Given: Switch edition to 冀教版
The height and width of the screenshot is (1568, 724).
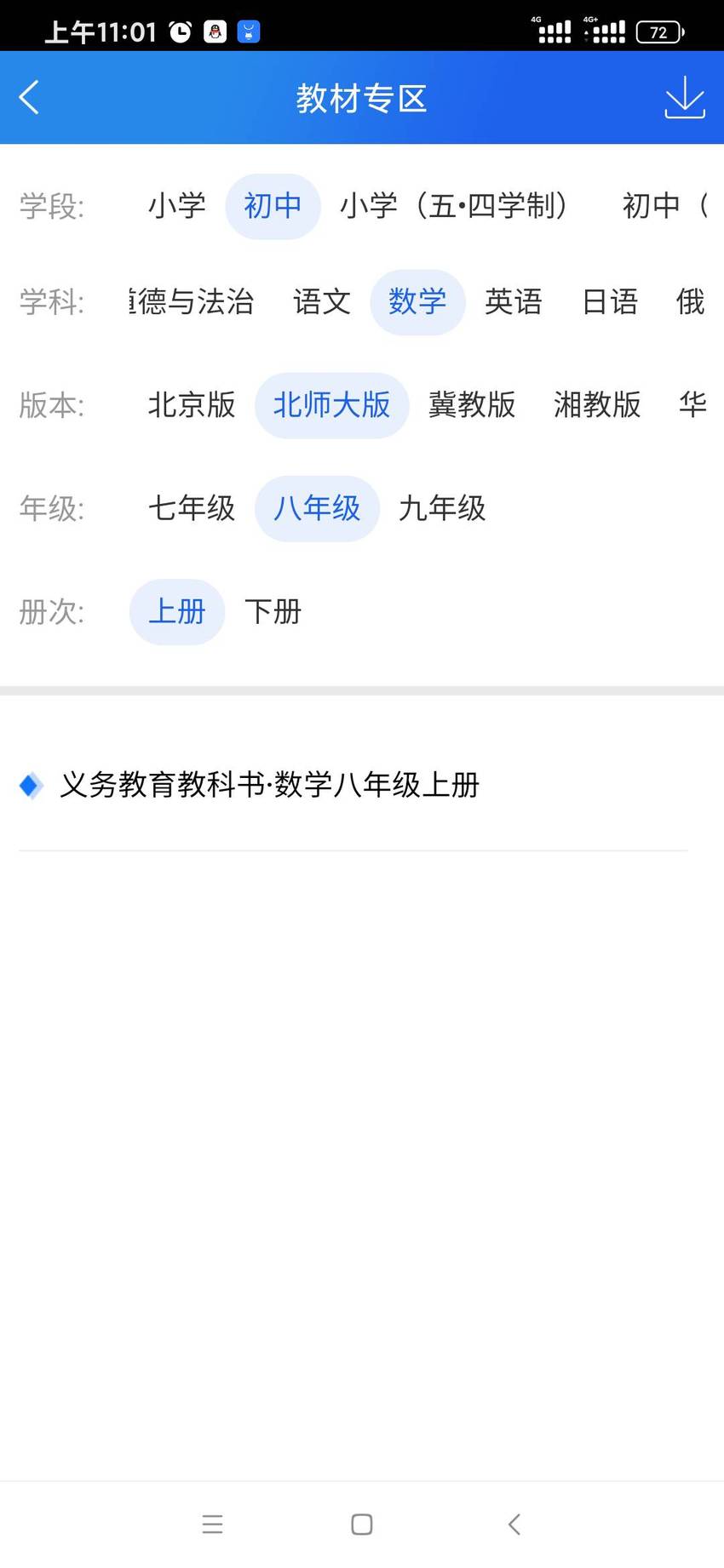Looking at the screenshot, I should (x=472, y=405).
